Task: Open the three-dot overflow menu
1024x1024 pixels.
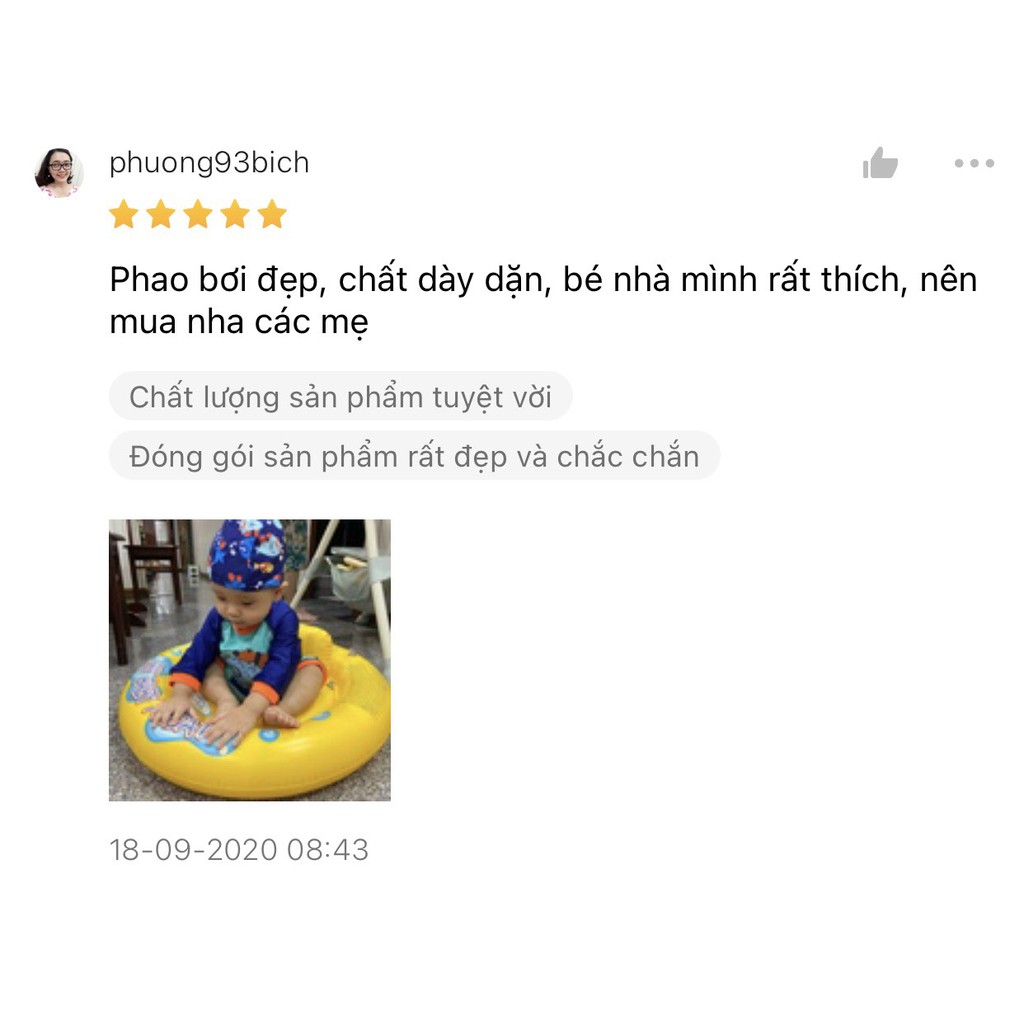Action: tap(974, 163)
